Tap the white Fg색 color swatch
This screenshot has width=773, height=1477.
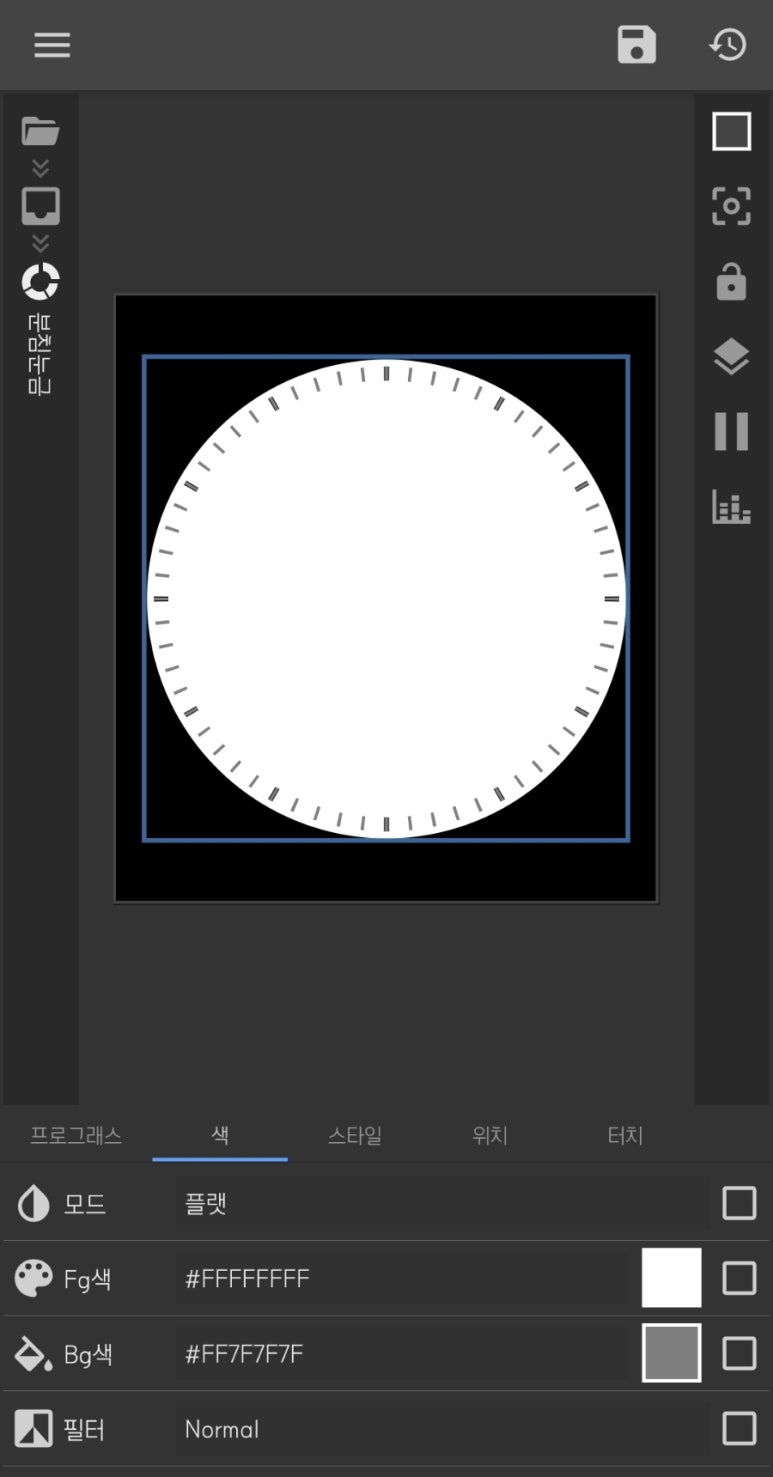pyautogui.click(x=671, y=1278)
